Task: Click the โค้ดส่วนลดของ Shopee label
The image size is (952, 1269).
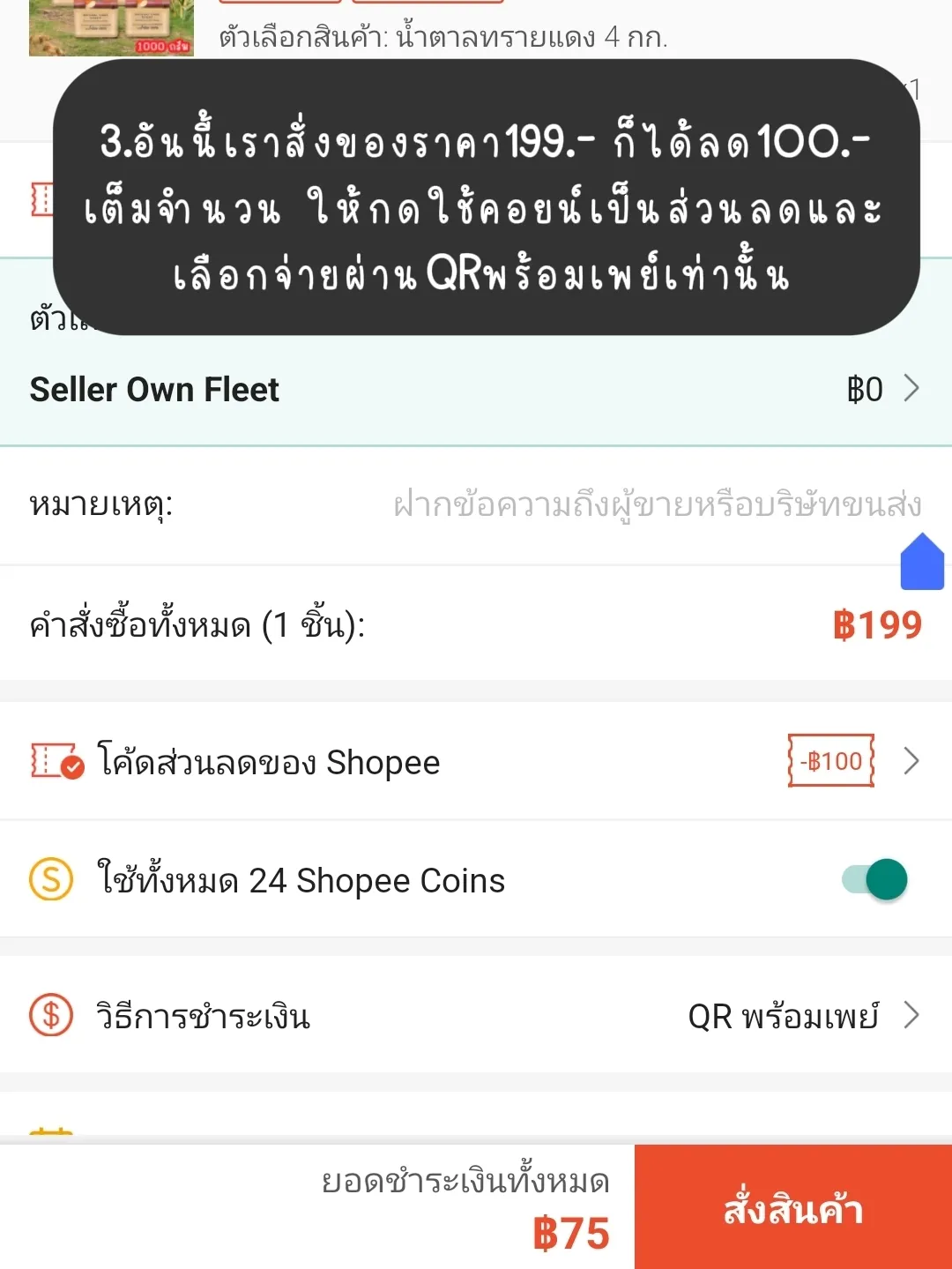Action: [267, 761]
